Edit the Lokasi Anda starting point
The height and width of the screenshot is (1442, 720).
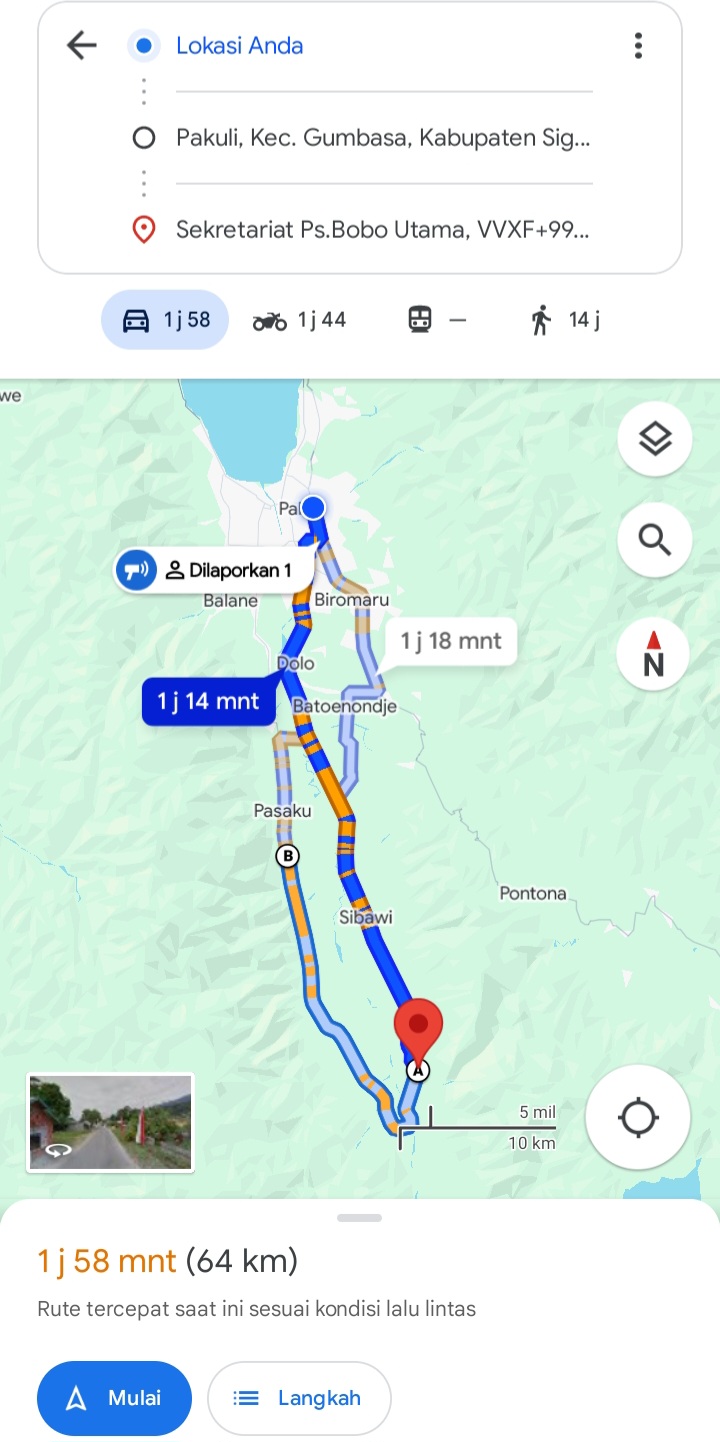click(x=384, y=46)
